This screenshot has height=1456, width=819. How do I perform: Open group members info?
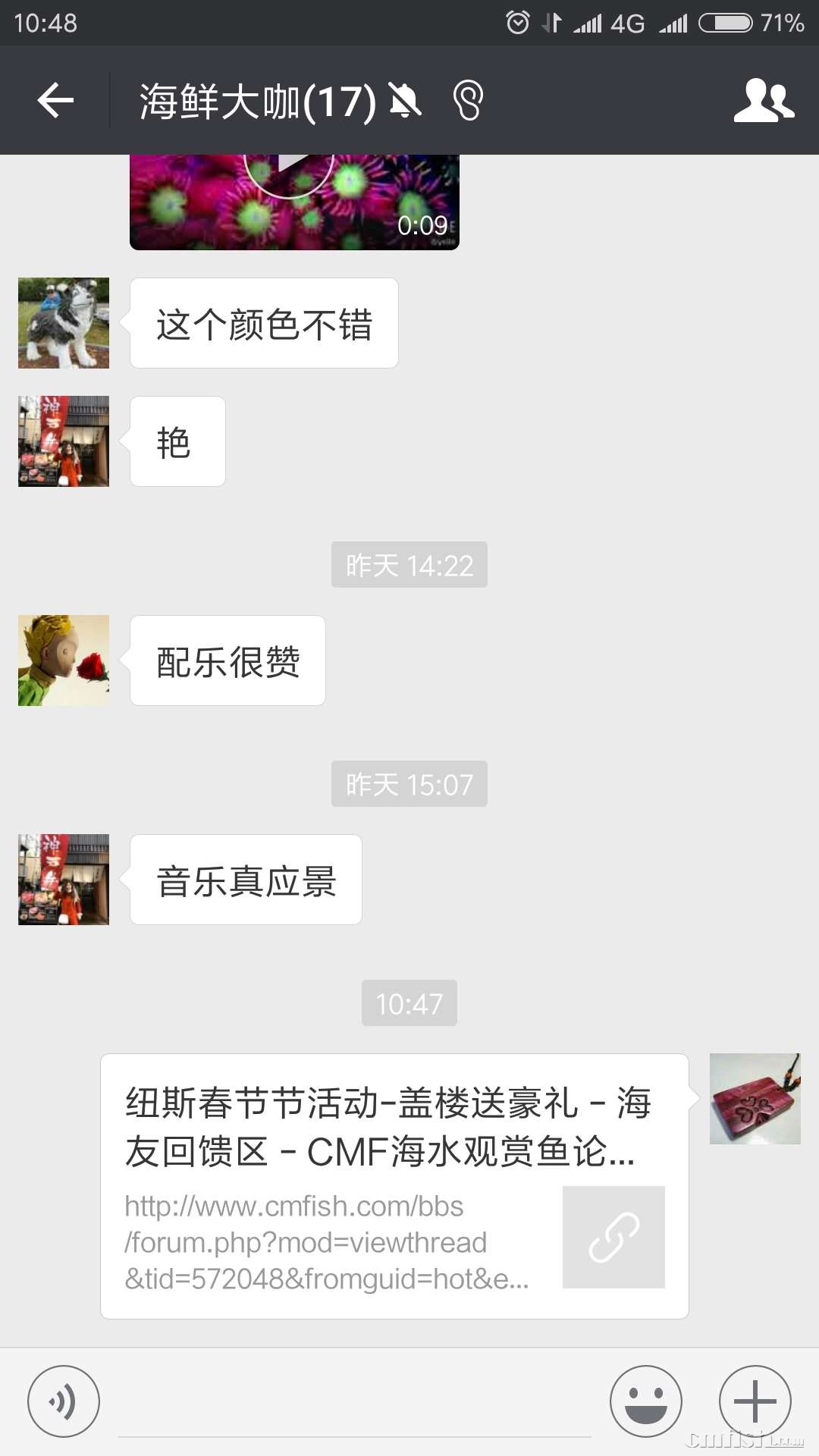tap(763, 101)
